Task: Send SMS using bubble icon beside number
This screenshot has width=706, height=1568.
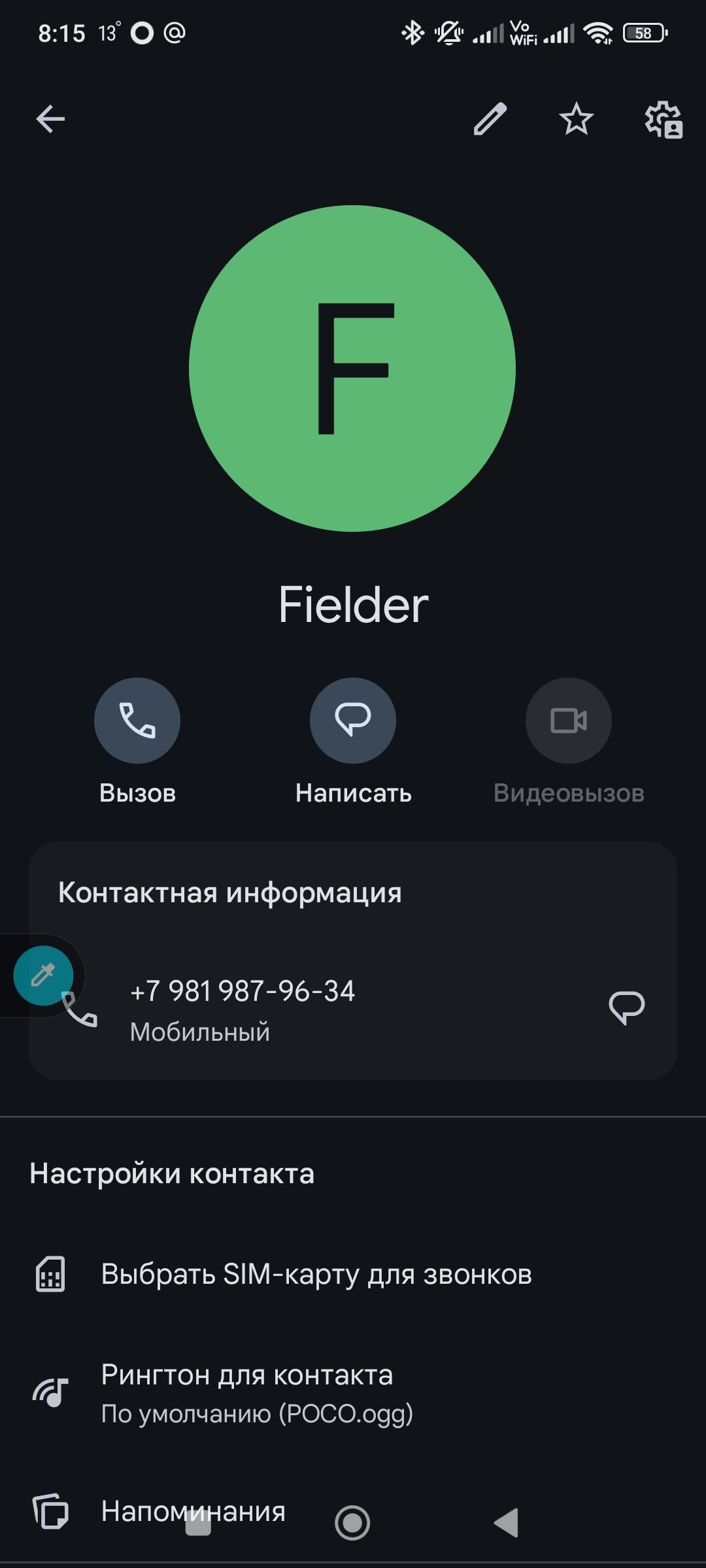Action: click(x=626, y=1007)
